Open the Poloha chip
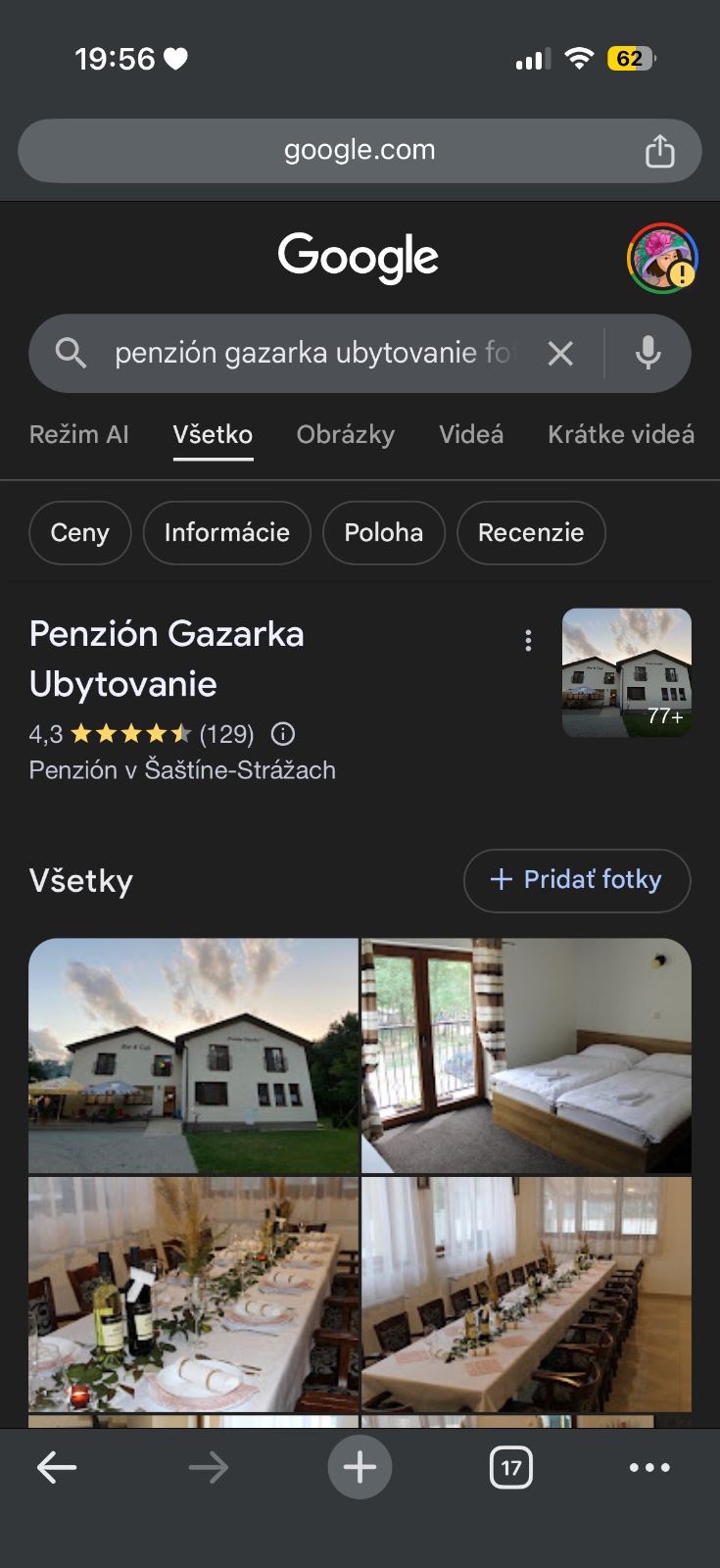The height and width of the screenshot is (1568, 720). (384, 532)
